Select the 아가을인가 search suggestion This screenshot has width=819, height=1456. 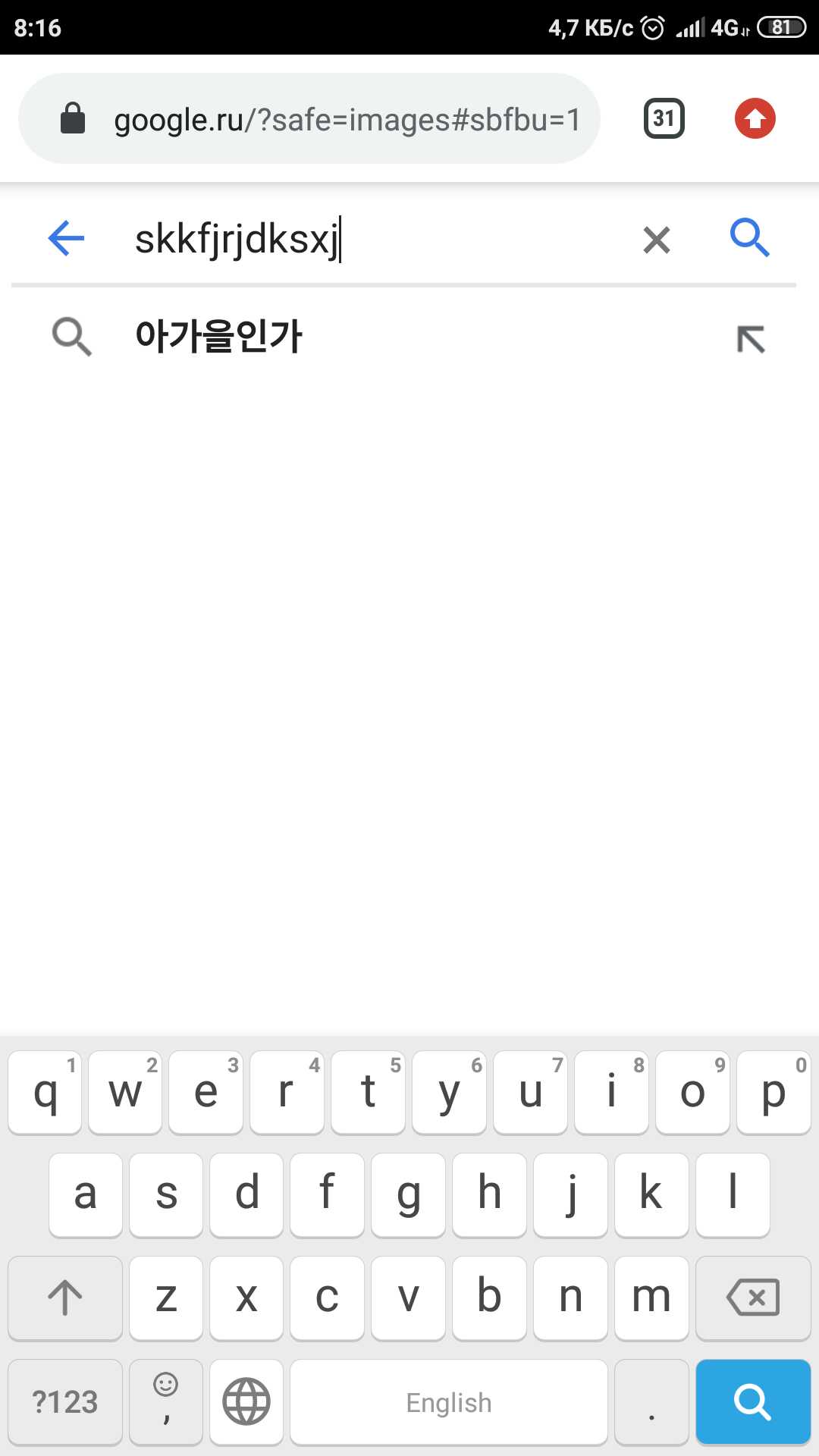(x=218, y=336)
